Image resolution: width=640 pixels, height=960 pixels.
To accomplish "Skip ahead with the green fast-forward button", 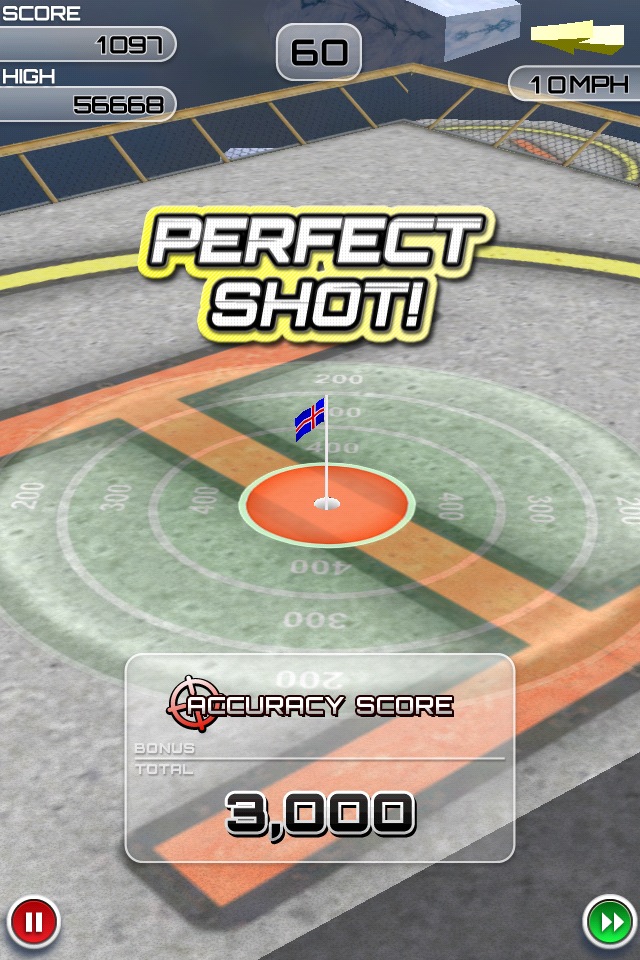I will pos(608,921).
